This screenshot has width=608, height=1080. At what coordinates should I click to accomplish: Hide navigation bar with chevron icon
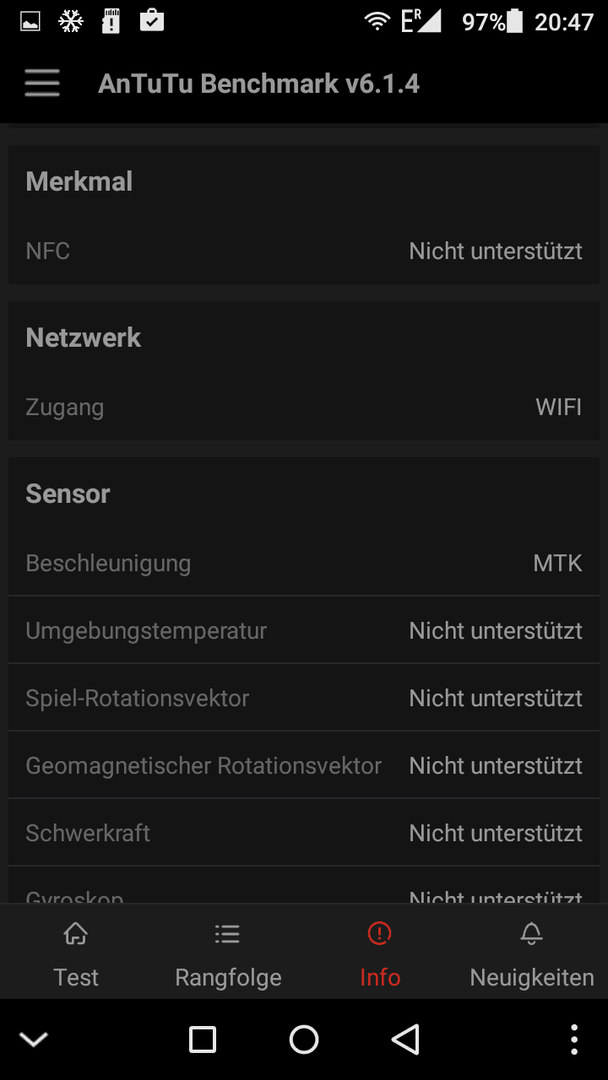pyautogui.click(x=33, y=1039)
